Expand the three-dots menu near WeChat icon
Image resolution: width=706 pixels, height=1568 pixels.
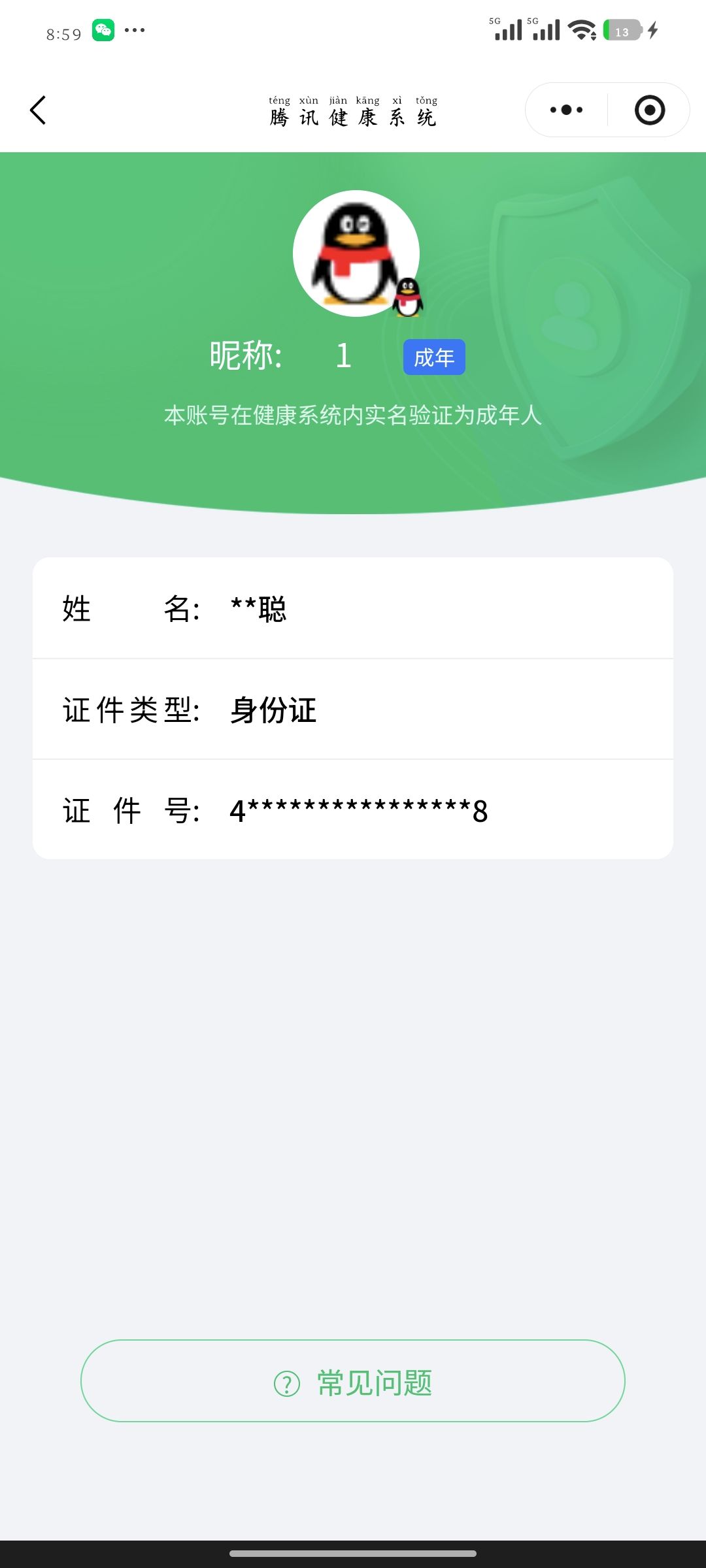[135, 29]
